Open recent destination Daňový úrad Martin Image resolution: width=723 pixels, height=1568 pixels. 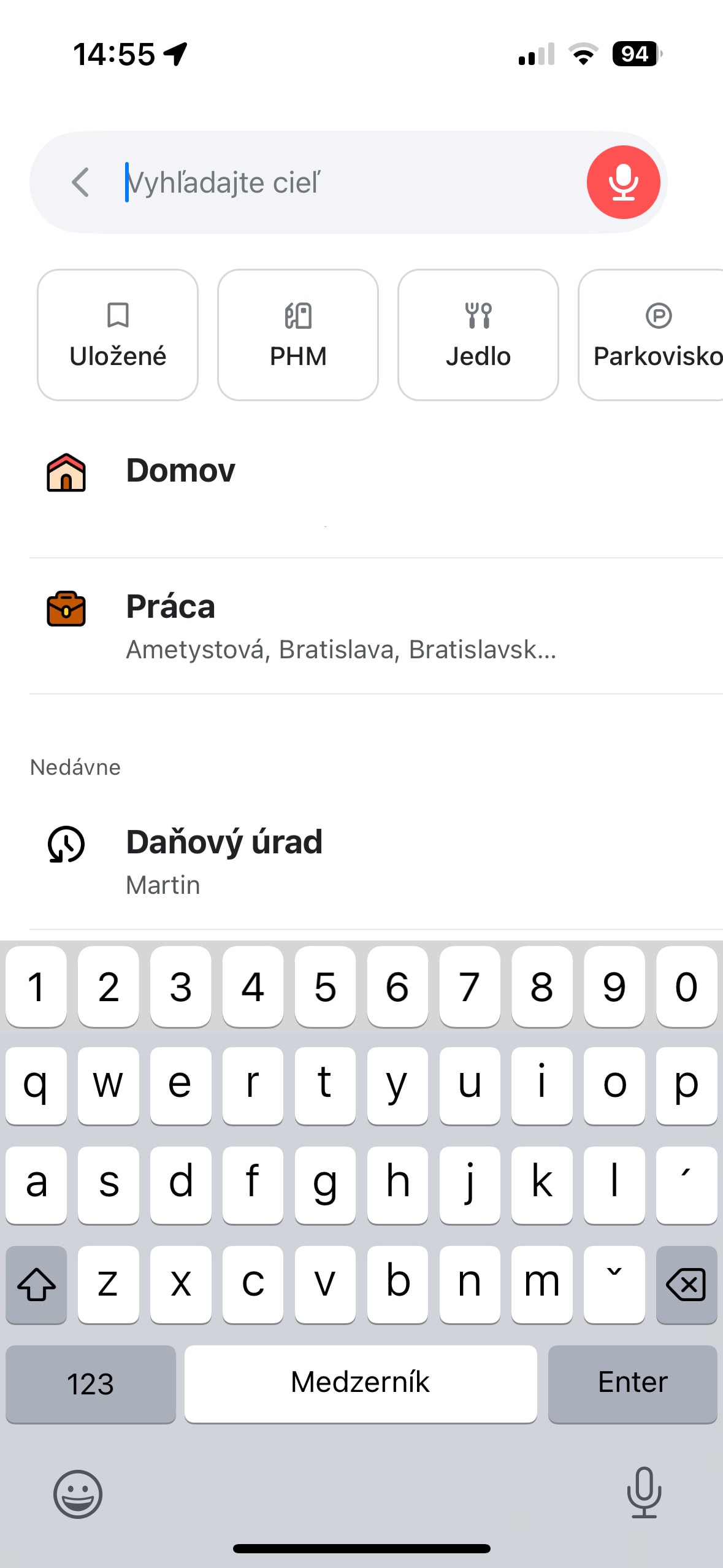coord(376,863)
